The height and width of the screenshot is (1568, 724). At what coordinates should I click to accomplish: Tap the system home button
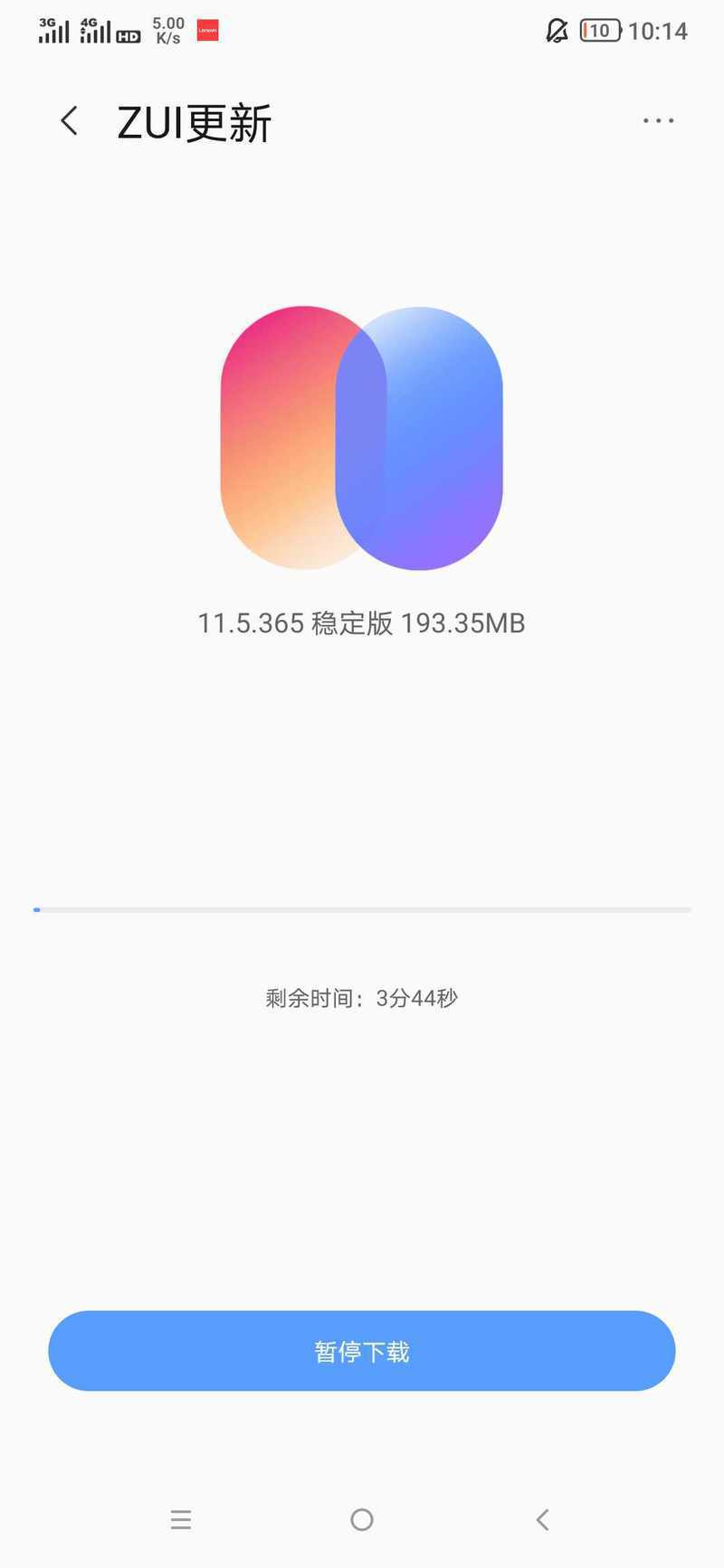[x=362, y=1520]
